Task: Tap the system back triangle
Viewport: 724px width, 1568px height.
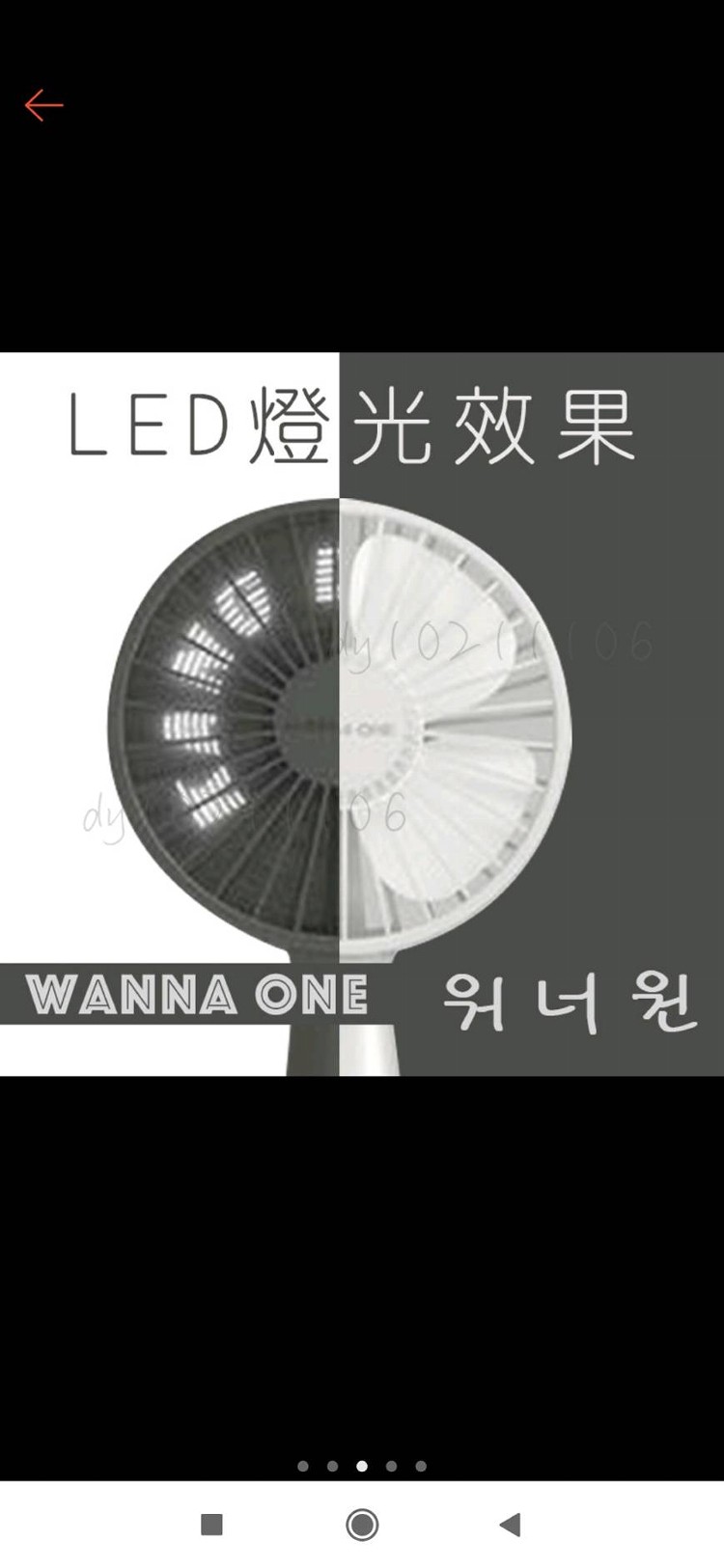Action: click(x=511, y=1525)
